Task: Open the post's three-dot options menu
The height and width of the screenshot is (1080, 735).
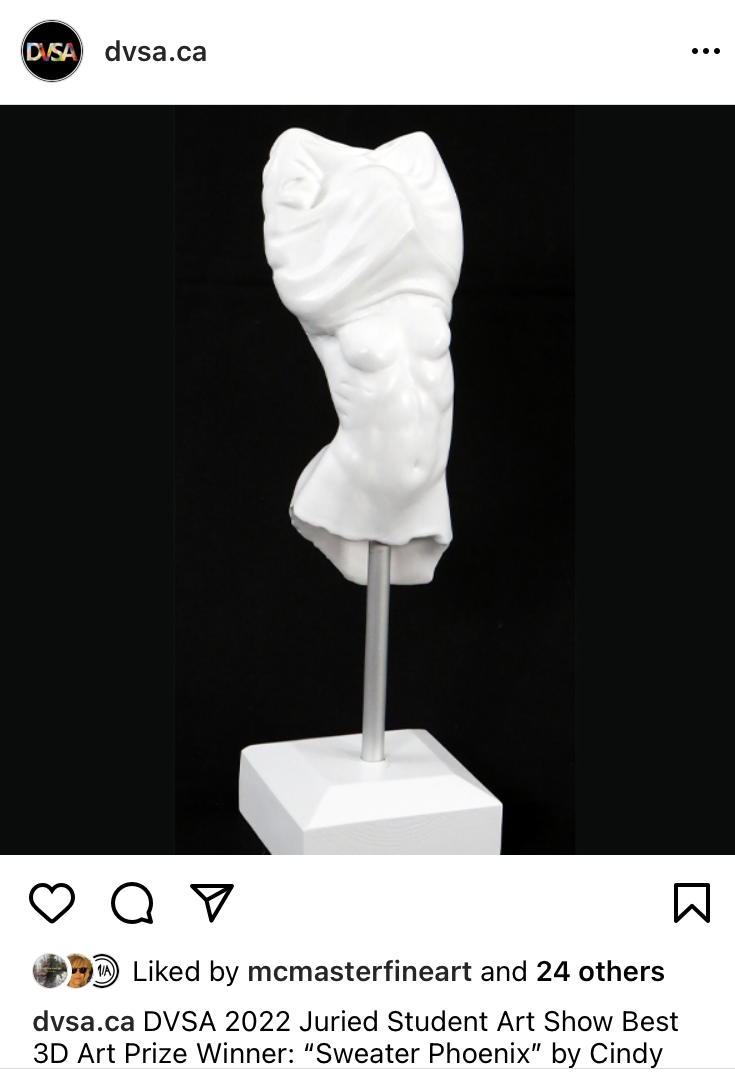Action: (x=705, y=52)
